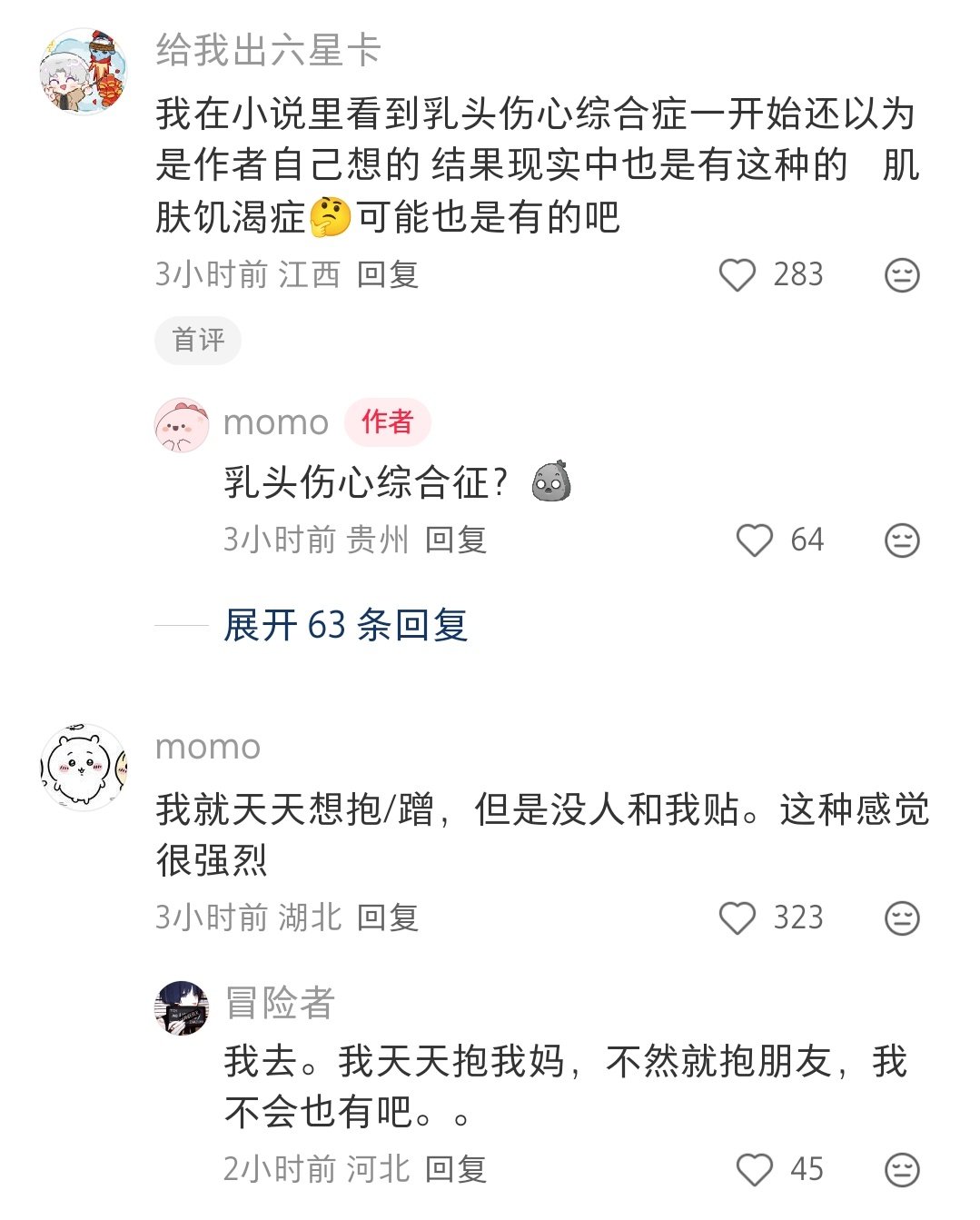Expand 展开 63 条回复
The image size is (980, 1220).
point(345,625)
